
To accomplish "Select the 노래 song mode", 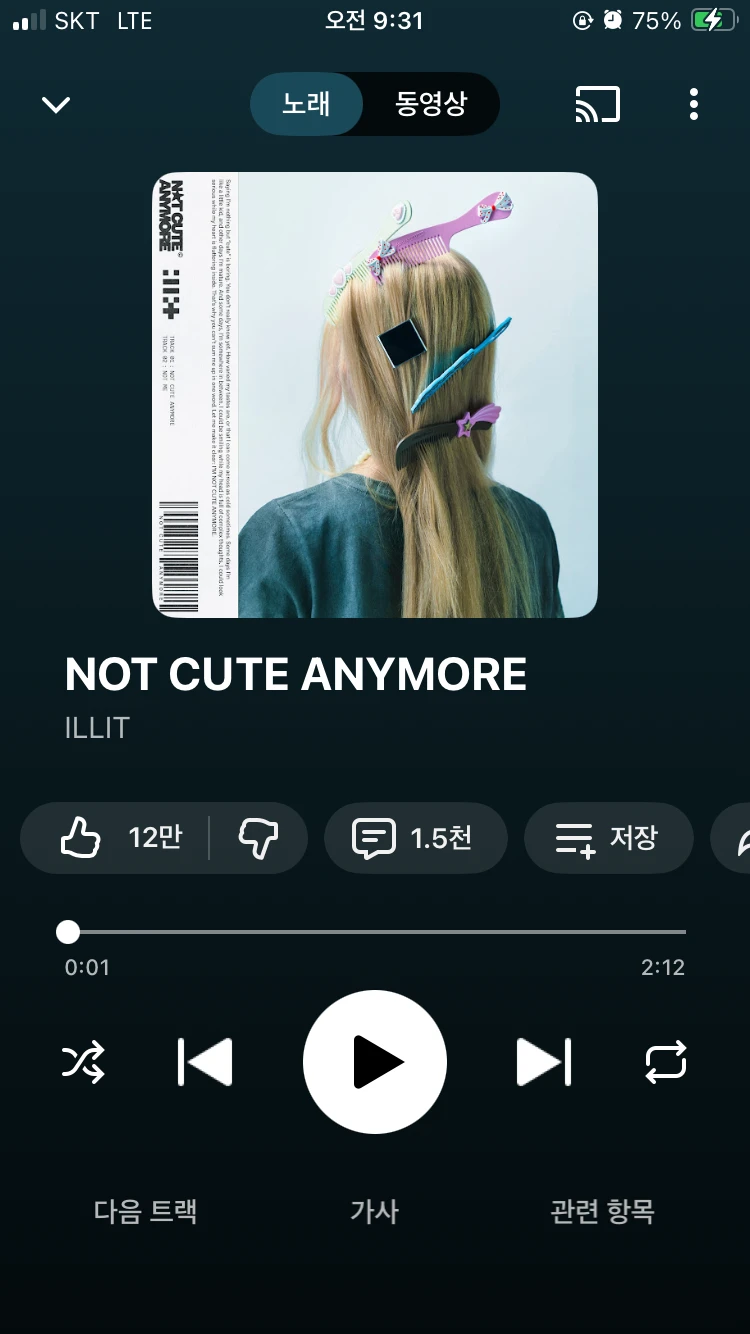I will click(306, 104).
